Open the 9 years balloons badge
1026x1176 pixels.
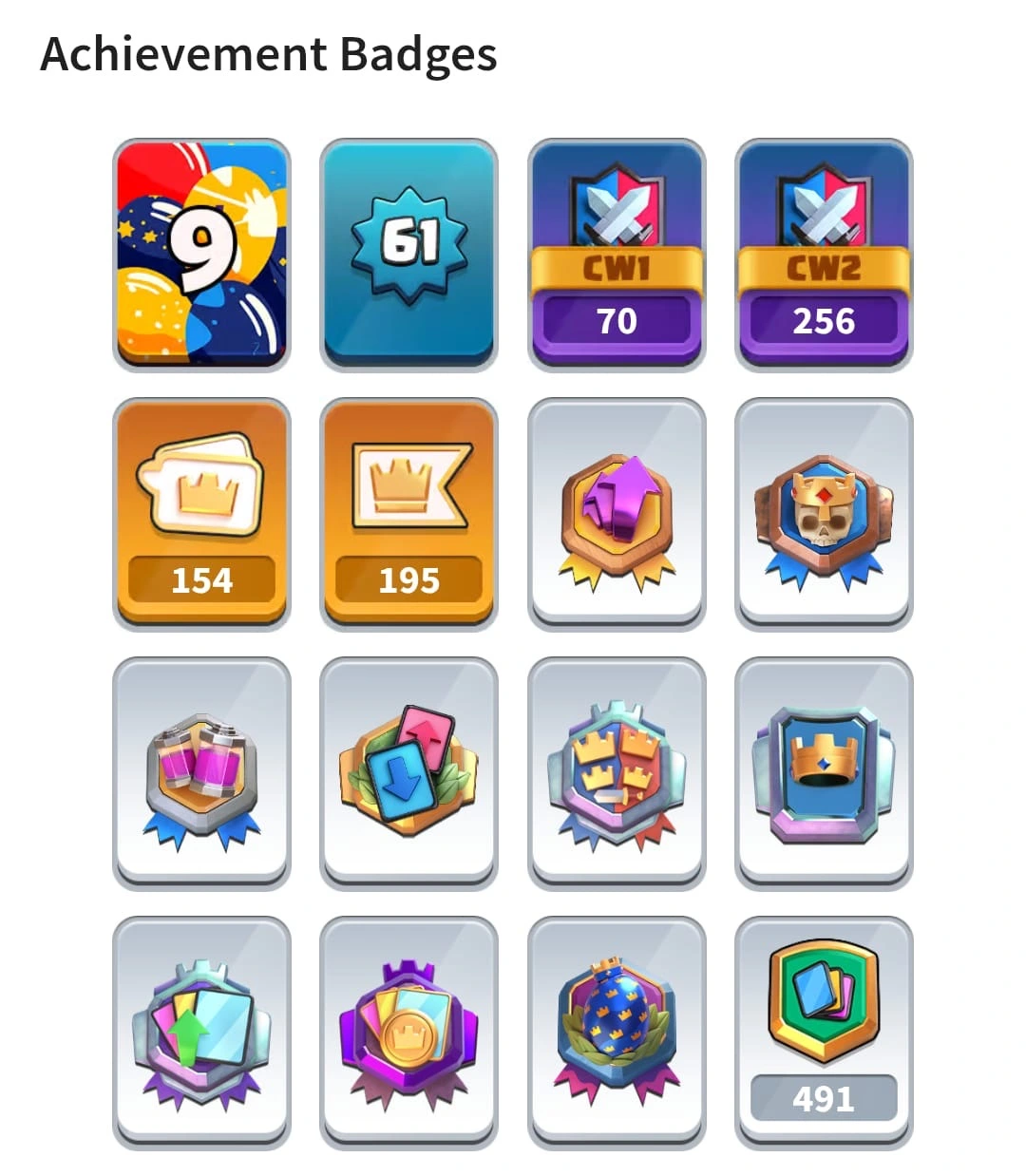tap(201, 254)
